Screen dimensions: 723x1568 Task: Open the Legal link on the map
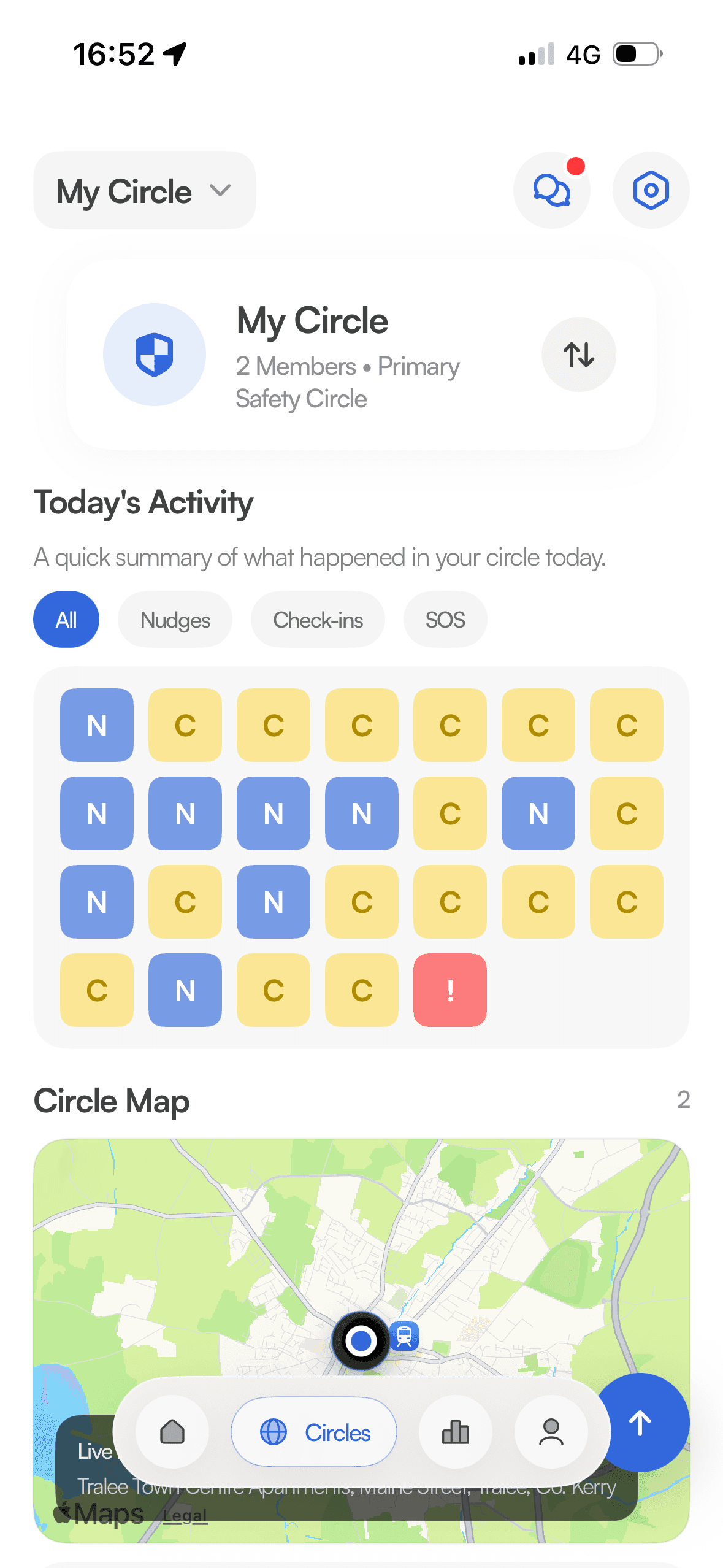186,1514
